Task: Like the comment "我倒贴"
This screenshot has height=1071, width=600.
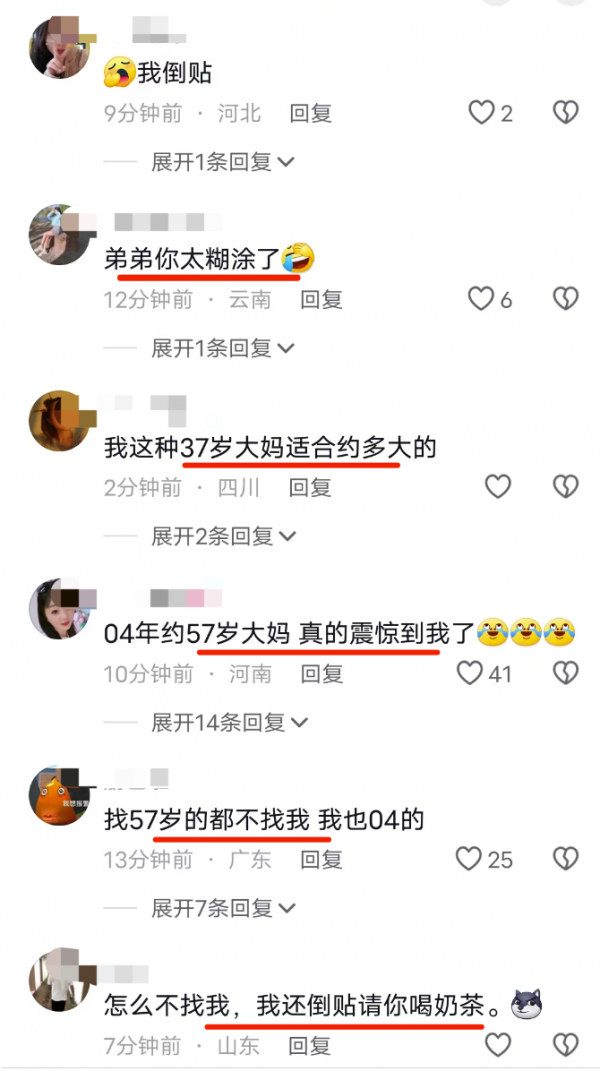Action: 482,113
